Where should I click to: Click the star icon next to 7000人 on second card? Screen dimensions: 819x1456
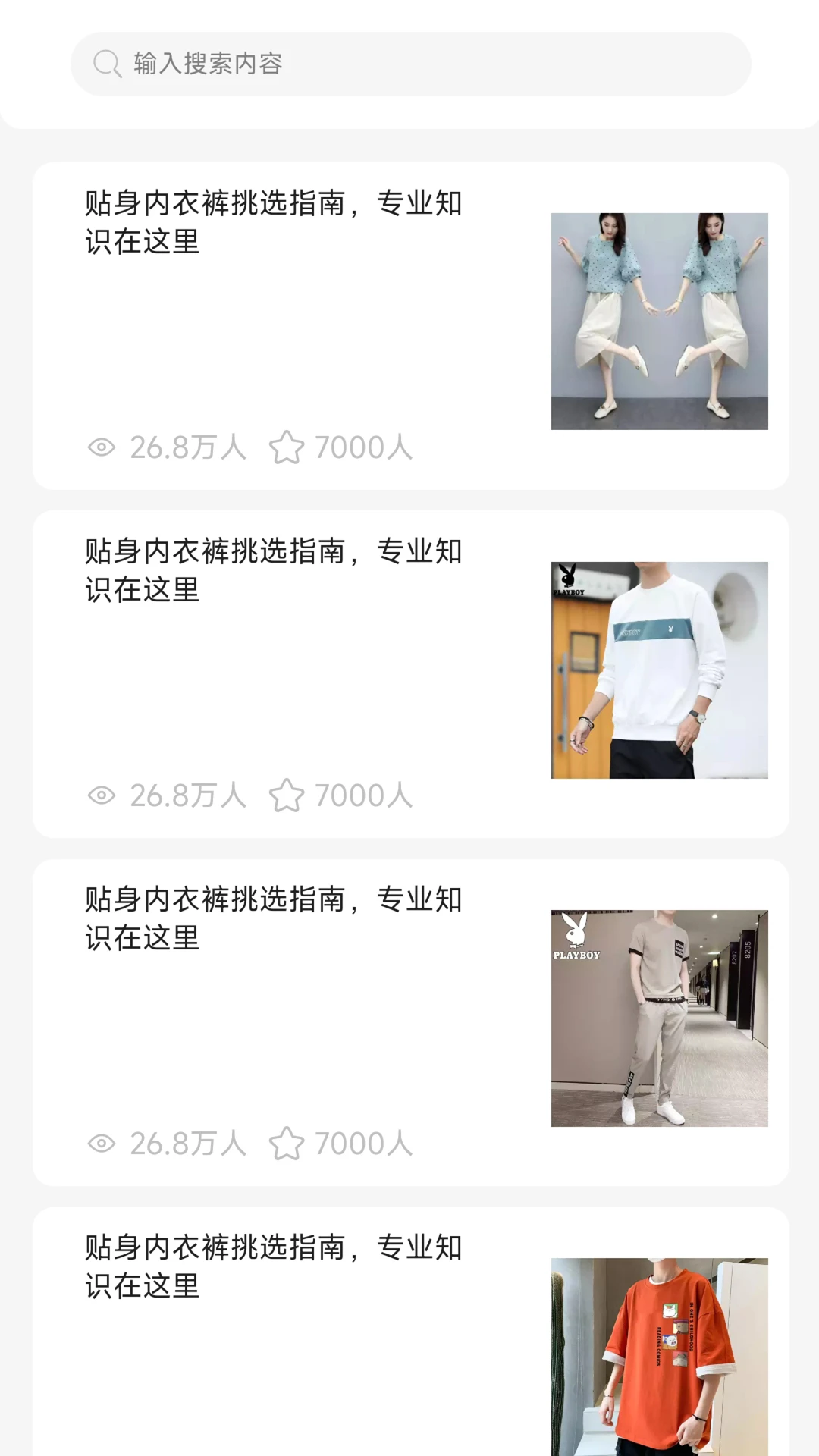pyautogui.click(x=288, y=796)
